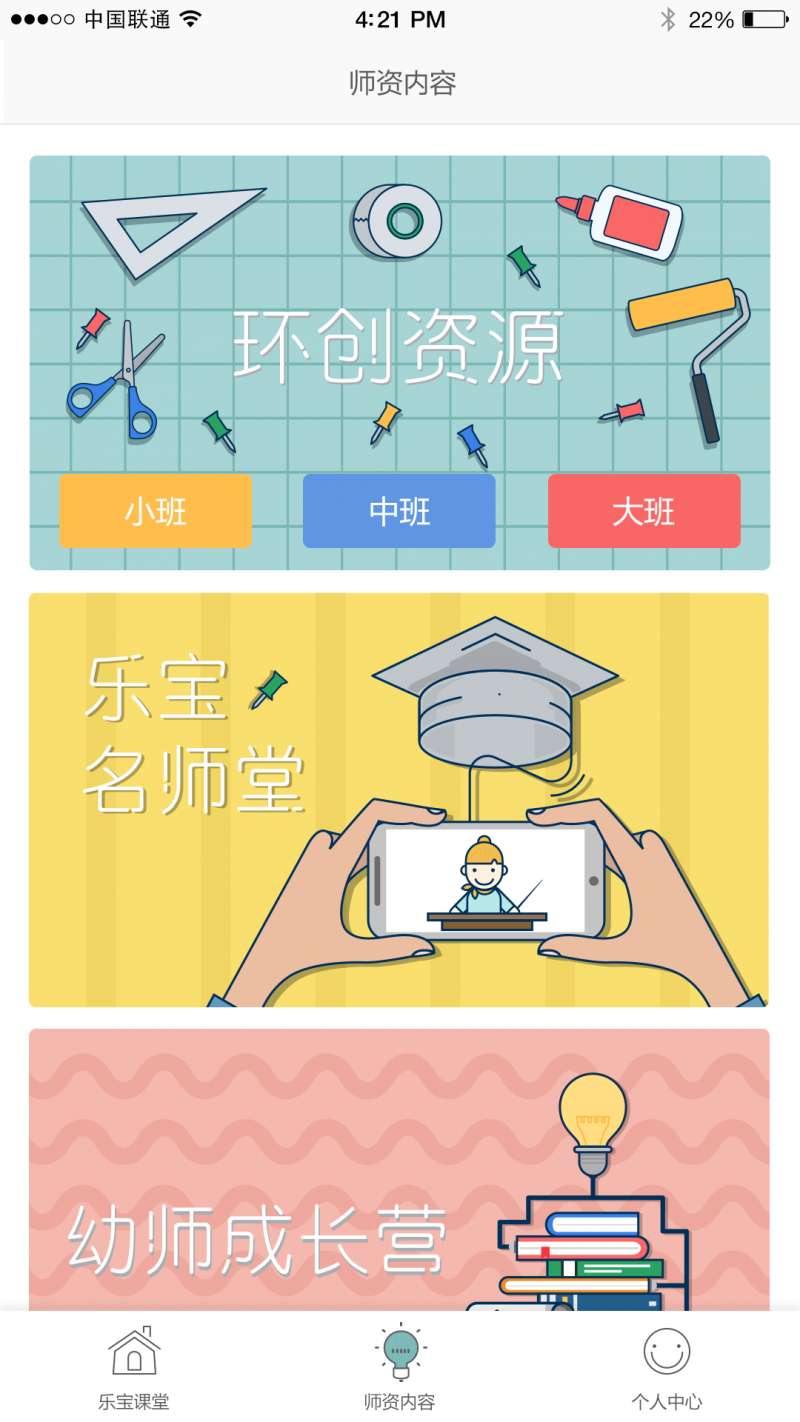Tap the 大班 button
Image resolution: width=800 pixels, height=1422 pixels.
644,511
